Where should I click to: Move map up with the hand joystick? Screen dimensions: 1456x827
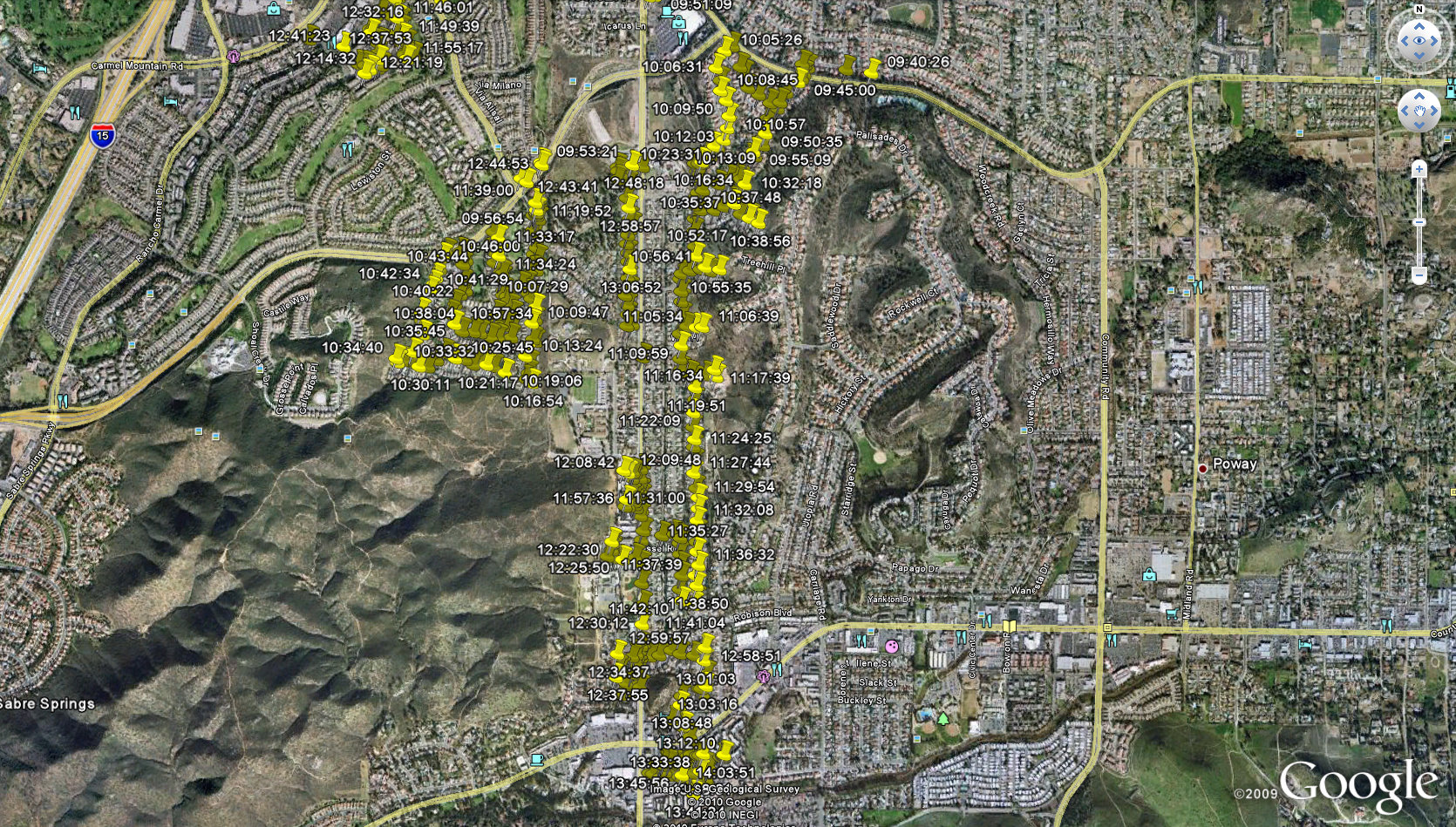click(x=1419, y=96)
